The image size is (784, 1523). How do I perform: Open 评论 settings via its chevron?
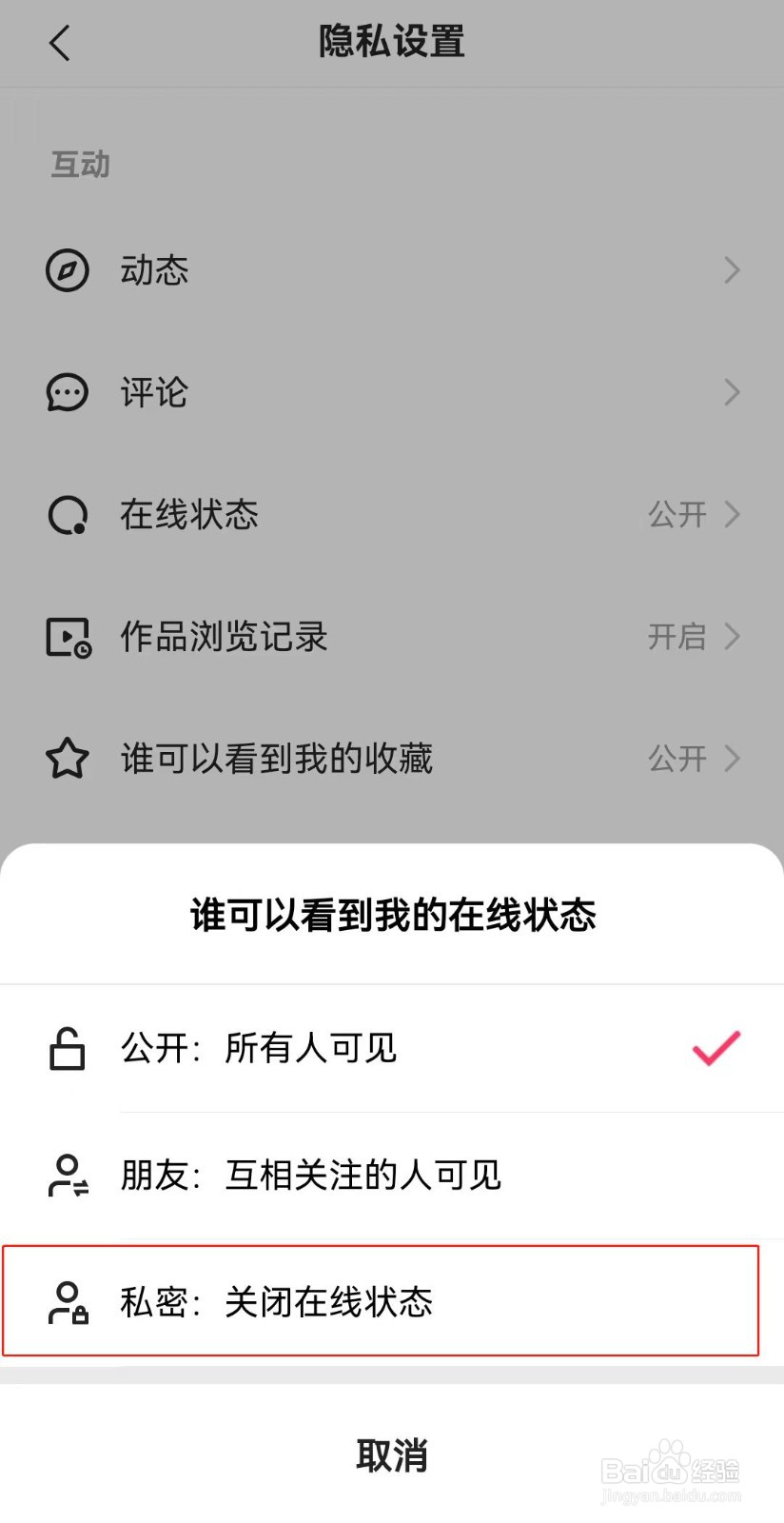(x=731, y=392)
